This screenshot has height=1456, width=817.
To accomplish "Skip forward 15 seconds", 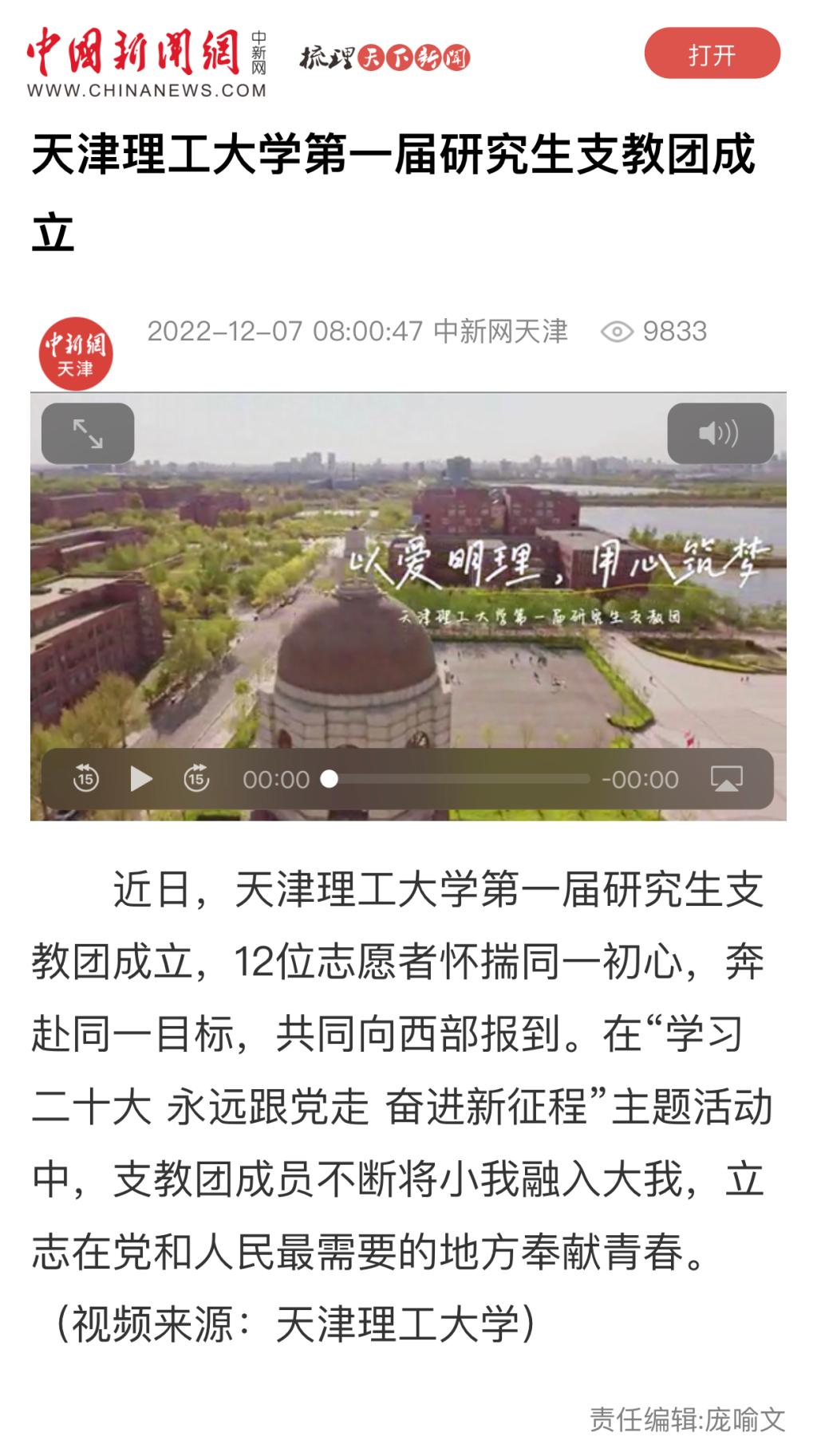I will 196,778.
